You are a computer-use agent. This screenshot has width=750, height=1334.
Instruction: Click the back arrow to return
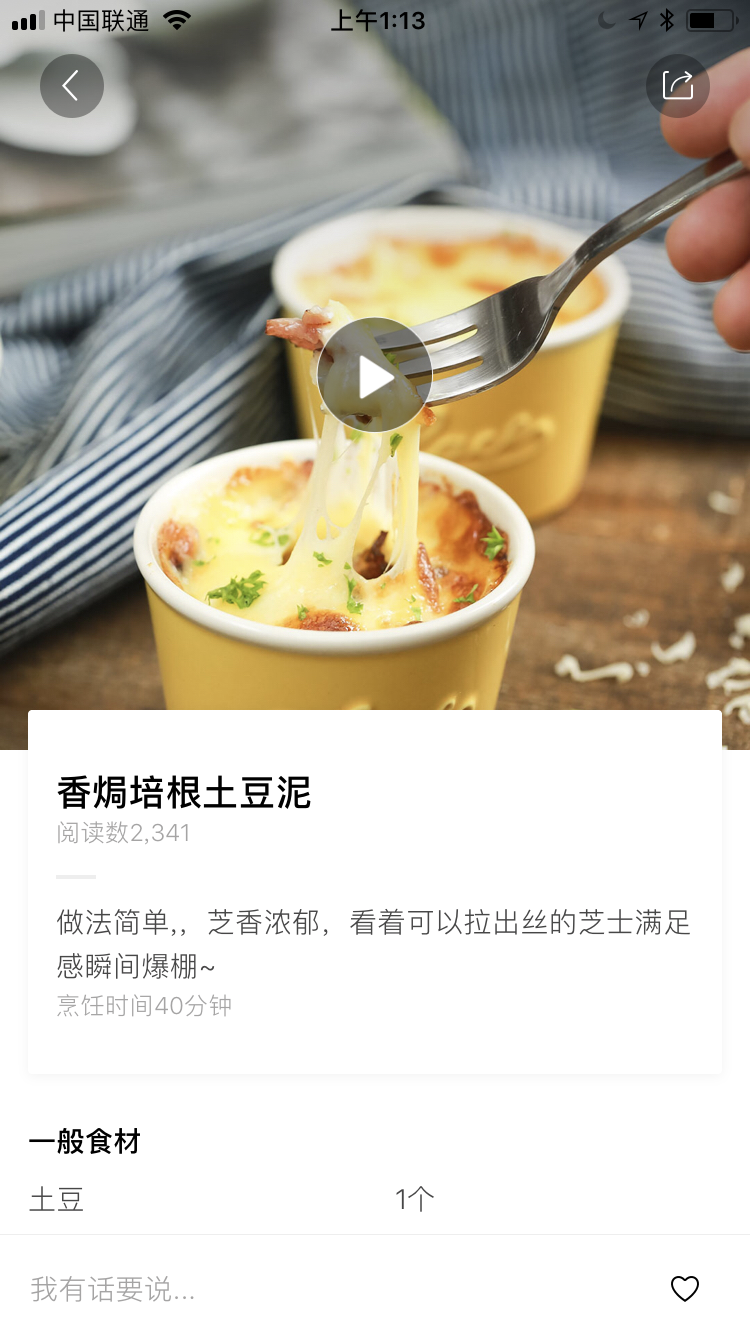(x=71, y=86)
